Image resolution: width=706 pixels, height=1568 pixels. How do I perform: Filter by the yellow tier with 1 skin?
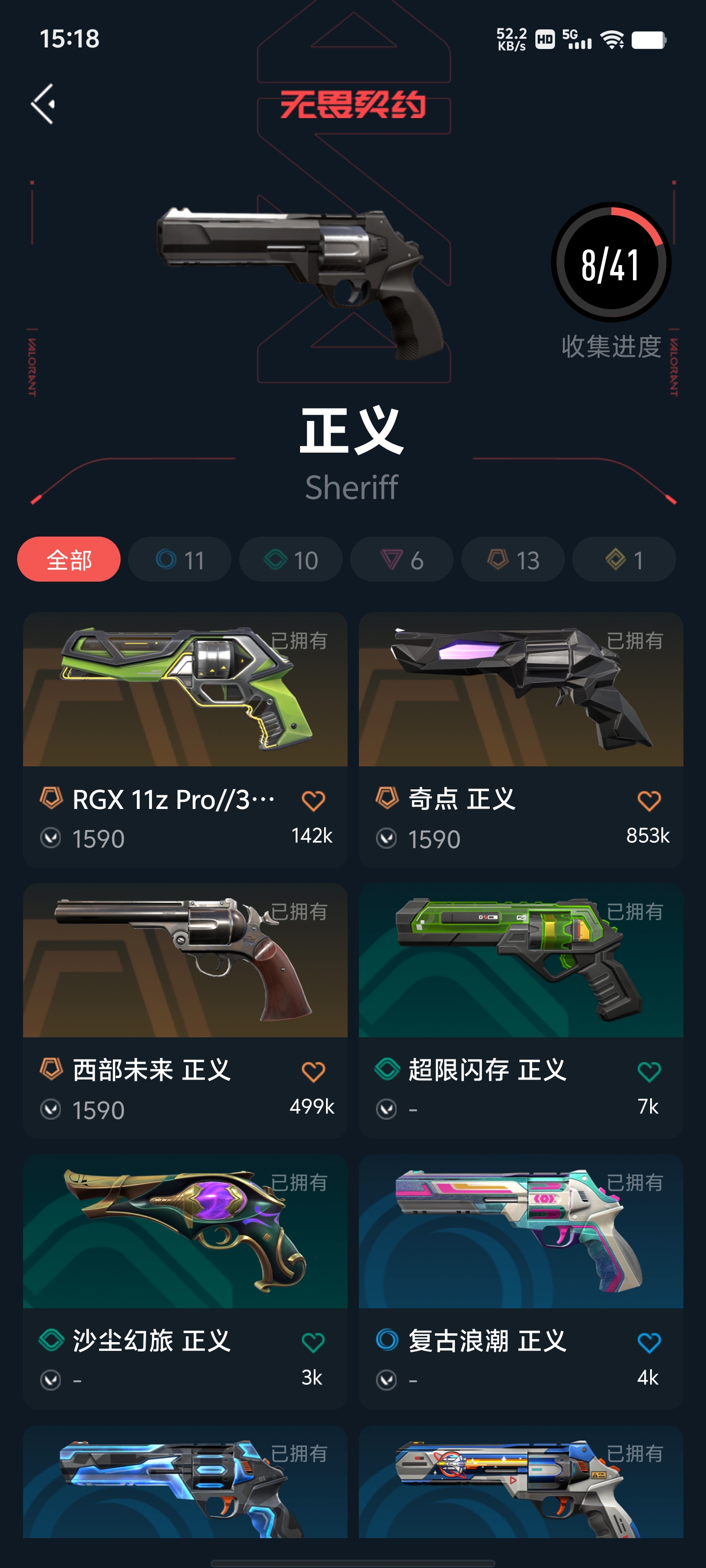point(624,560)
